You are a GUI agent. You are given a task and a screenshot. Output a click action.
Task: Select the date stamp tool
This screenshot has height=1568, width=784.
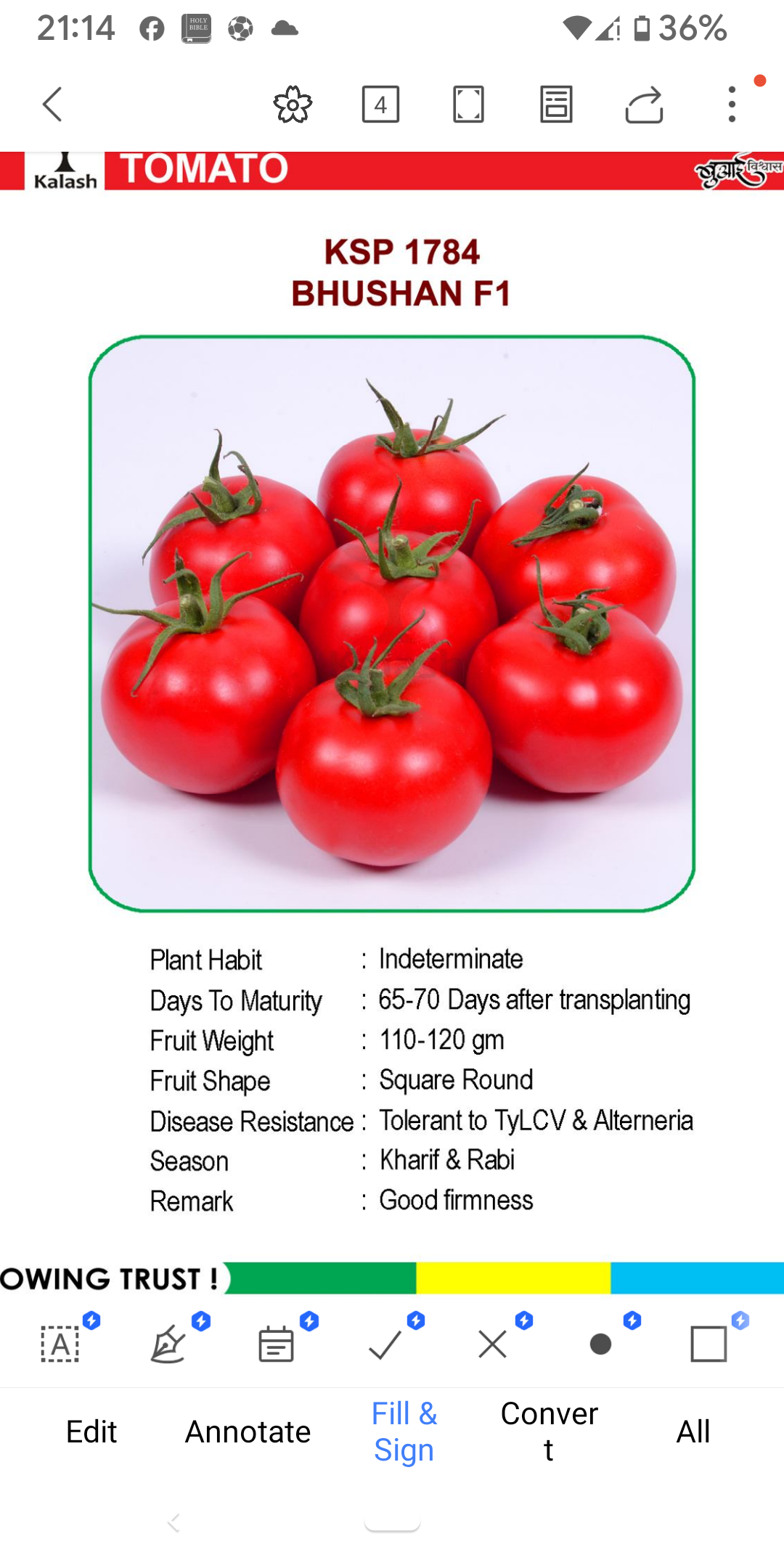click(276, 1344)
